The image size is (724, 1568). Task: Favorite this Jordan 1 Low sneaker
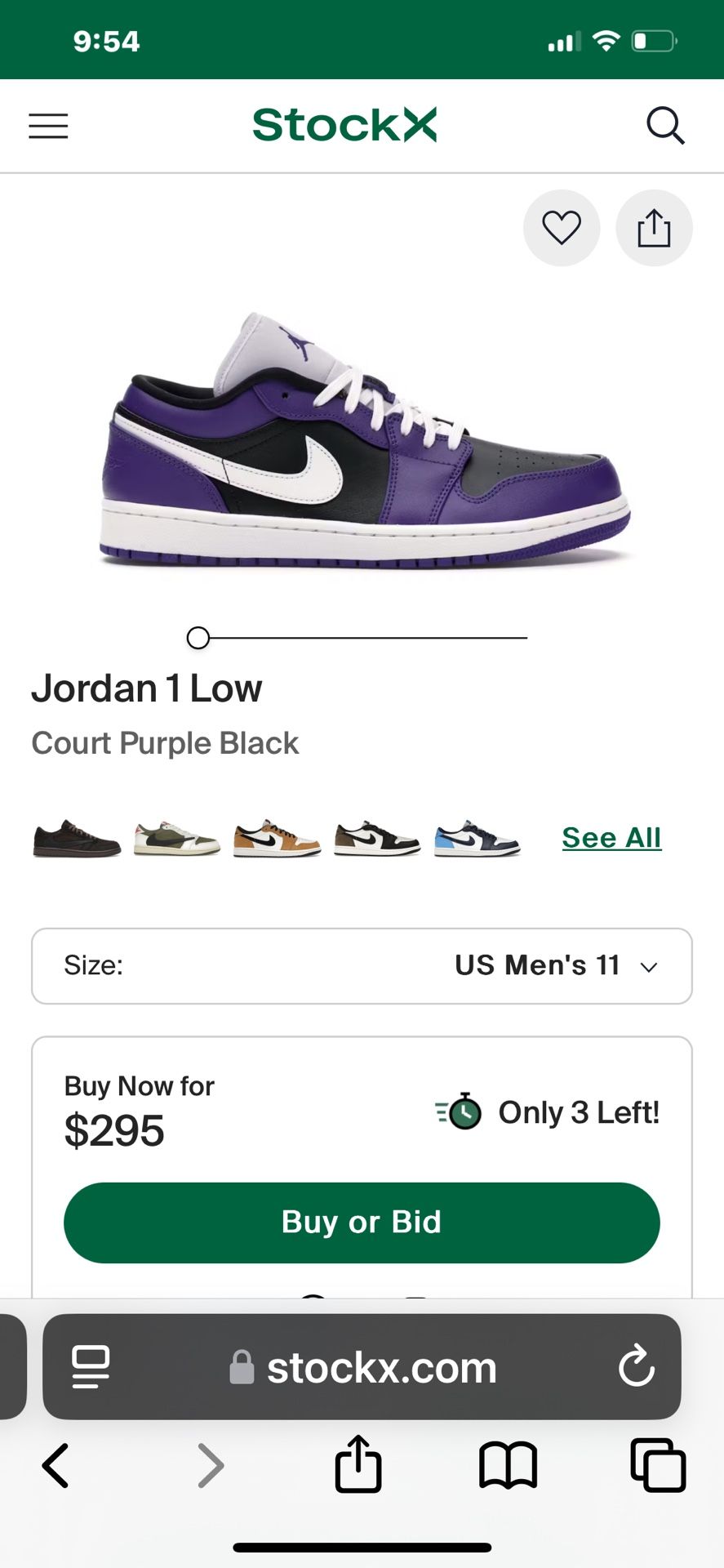tap(561, 229)
